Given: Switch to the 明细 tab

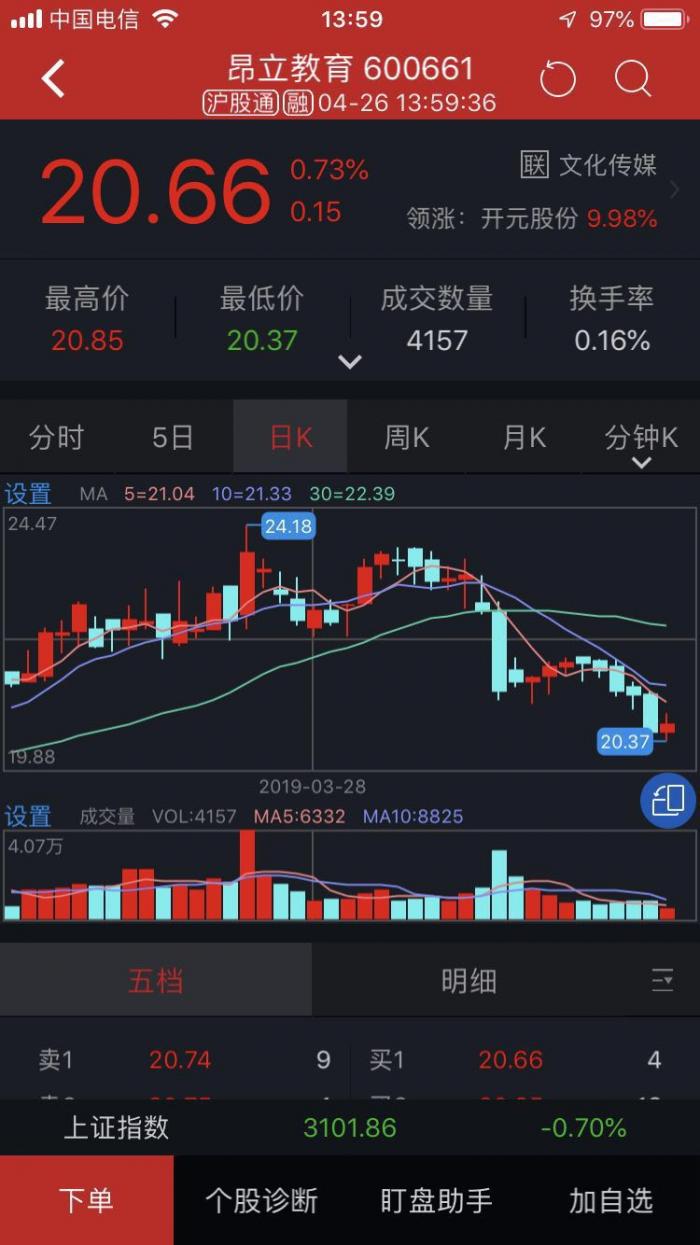Looking at the screenshot, I should [469, 980].
